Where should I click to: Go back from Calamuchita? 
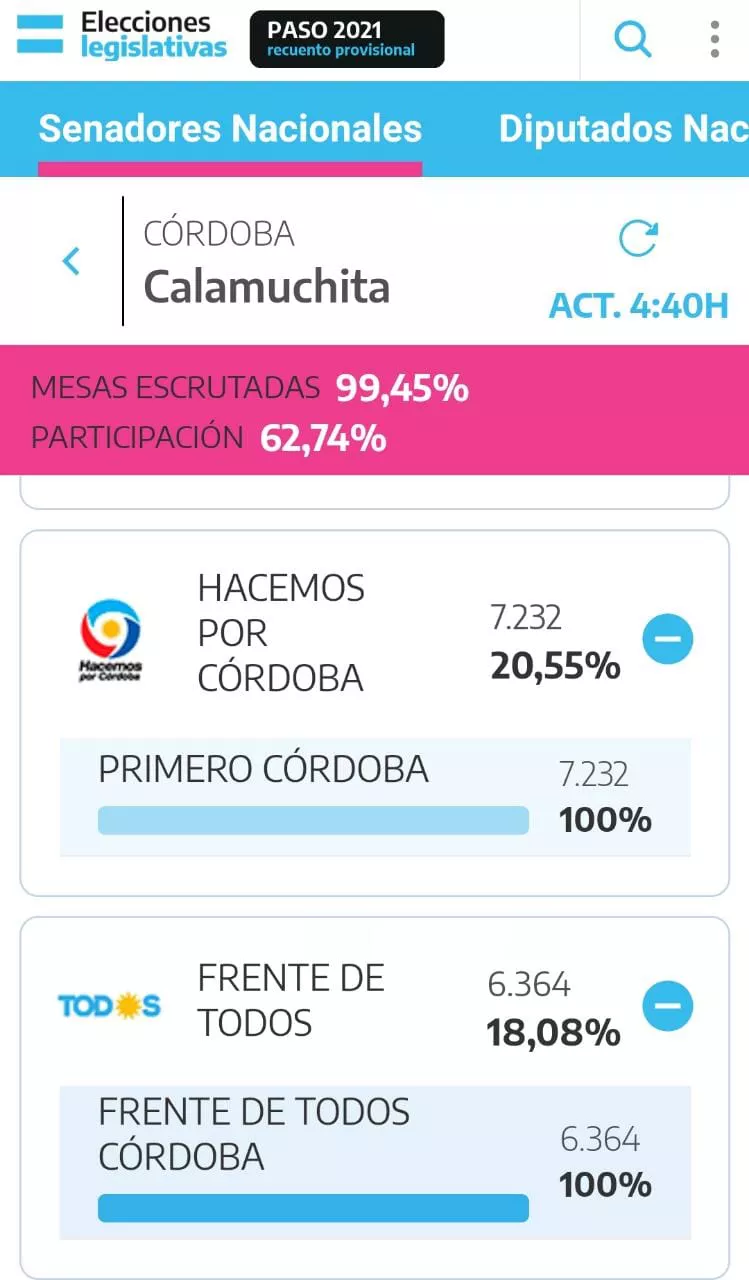(x=71, y=262)
